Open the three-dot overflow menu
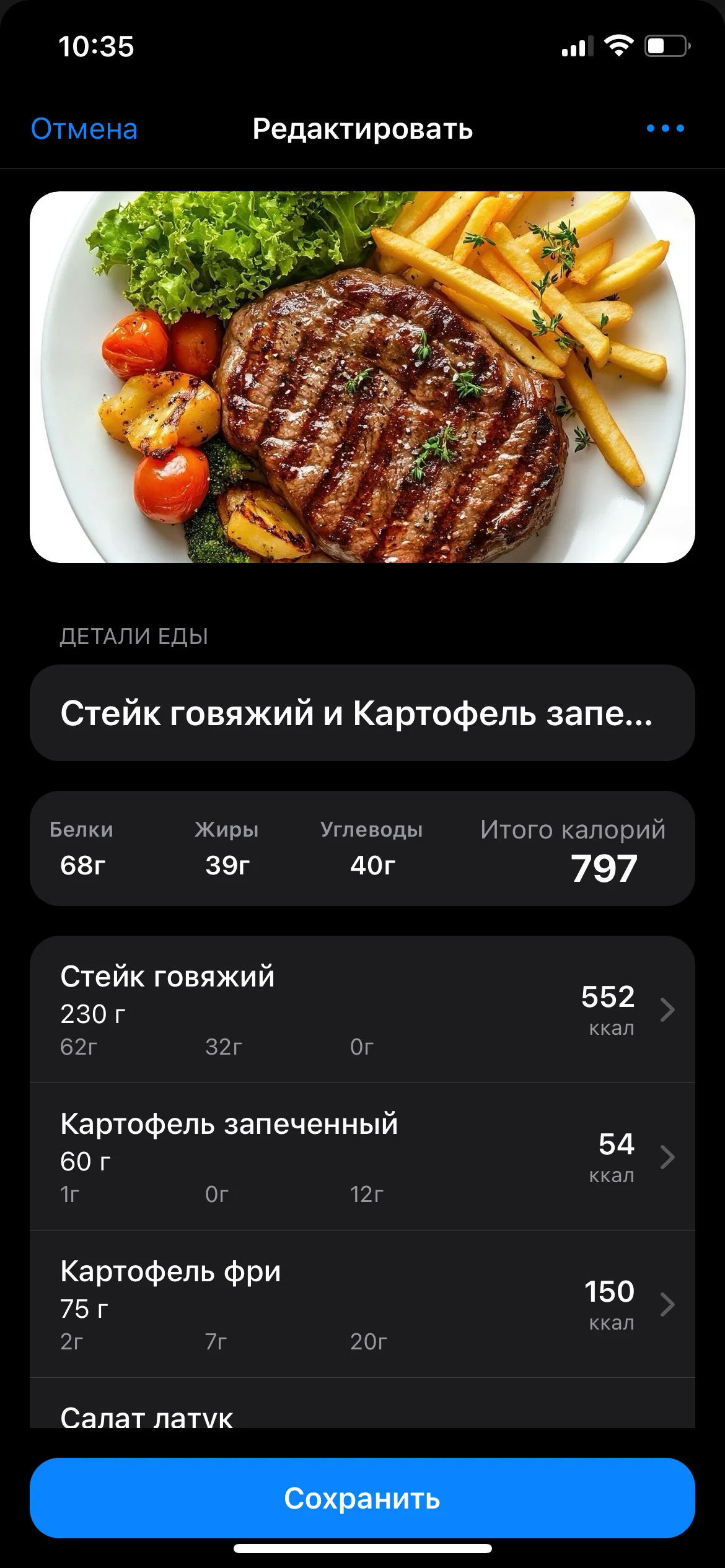This screenshot has width=725, height=1568. click(x=665, y=128)
